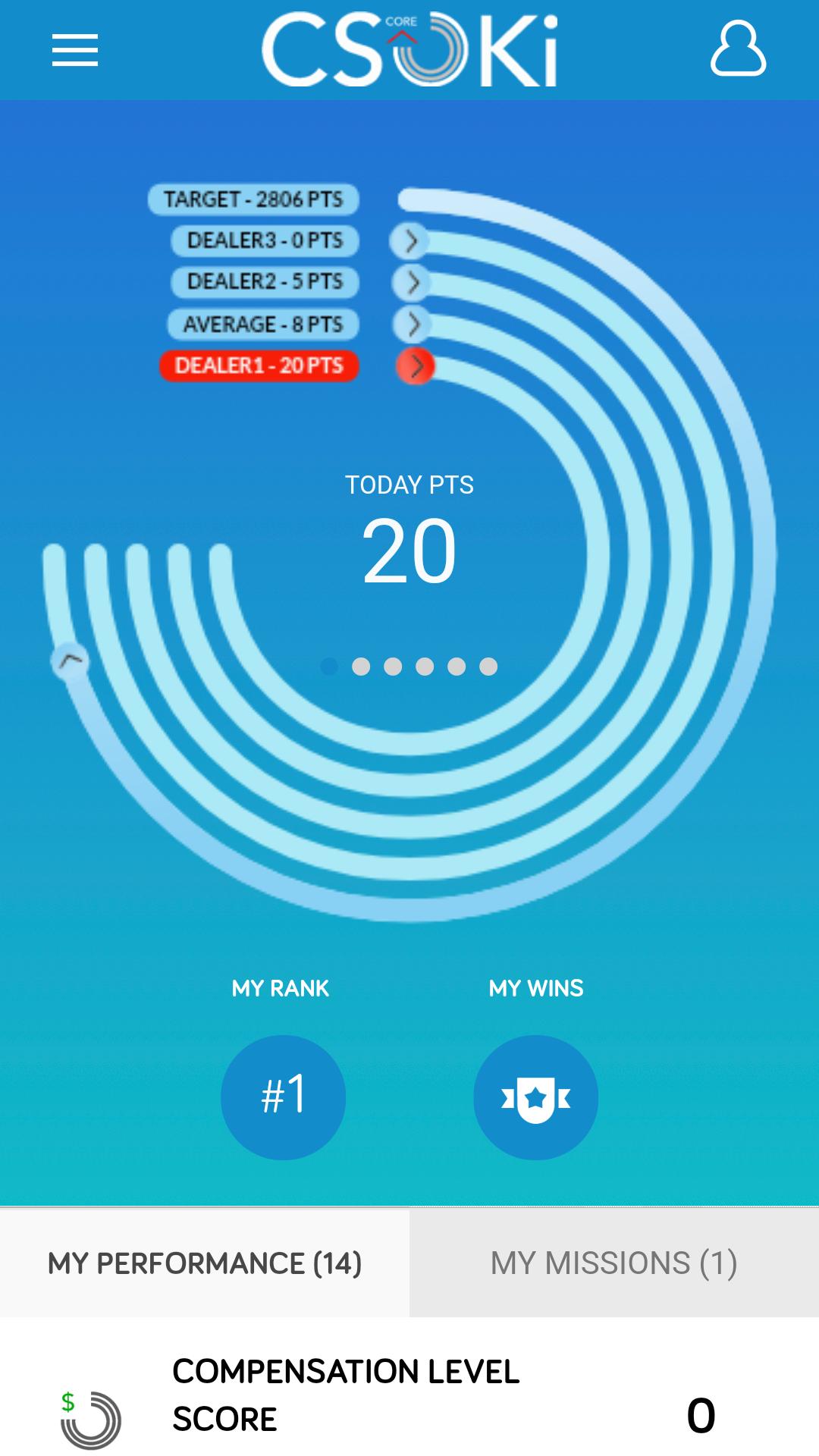819x1456 pixels.
Task: Tap the arrow next to DEALER2 - 5 PTS
Action: pyautogui.click(x=412, y=282)
